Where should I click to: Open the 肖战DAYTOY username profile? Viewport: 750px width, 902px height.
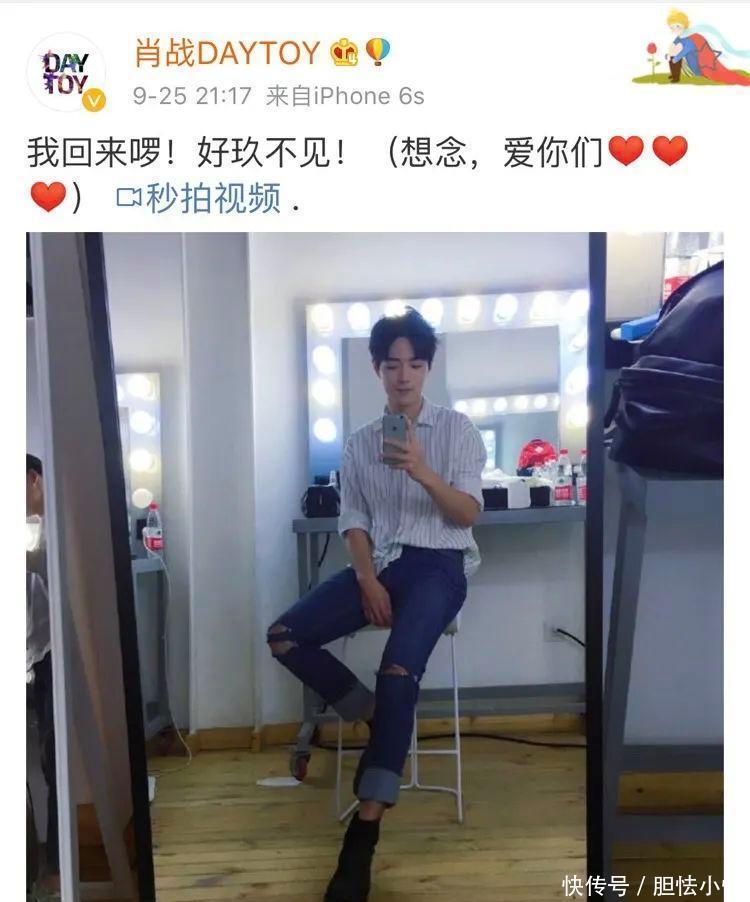(227, 52)
